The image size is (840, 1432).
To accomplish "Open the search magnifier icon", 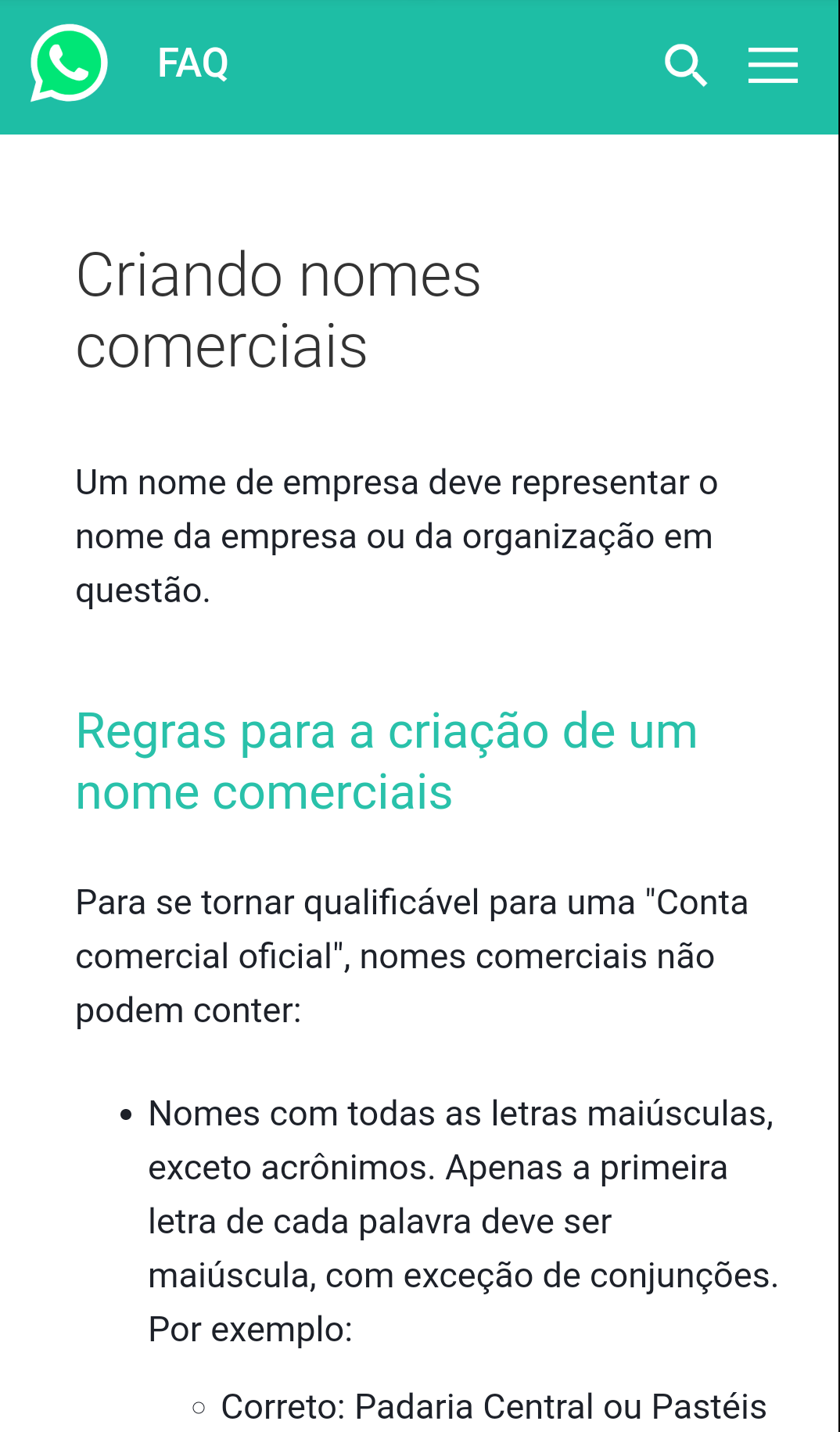I will pos(686,65).
